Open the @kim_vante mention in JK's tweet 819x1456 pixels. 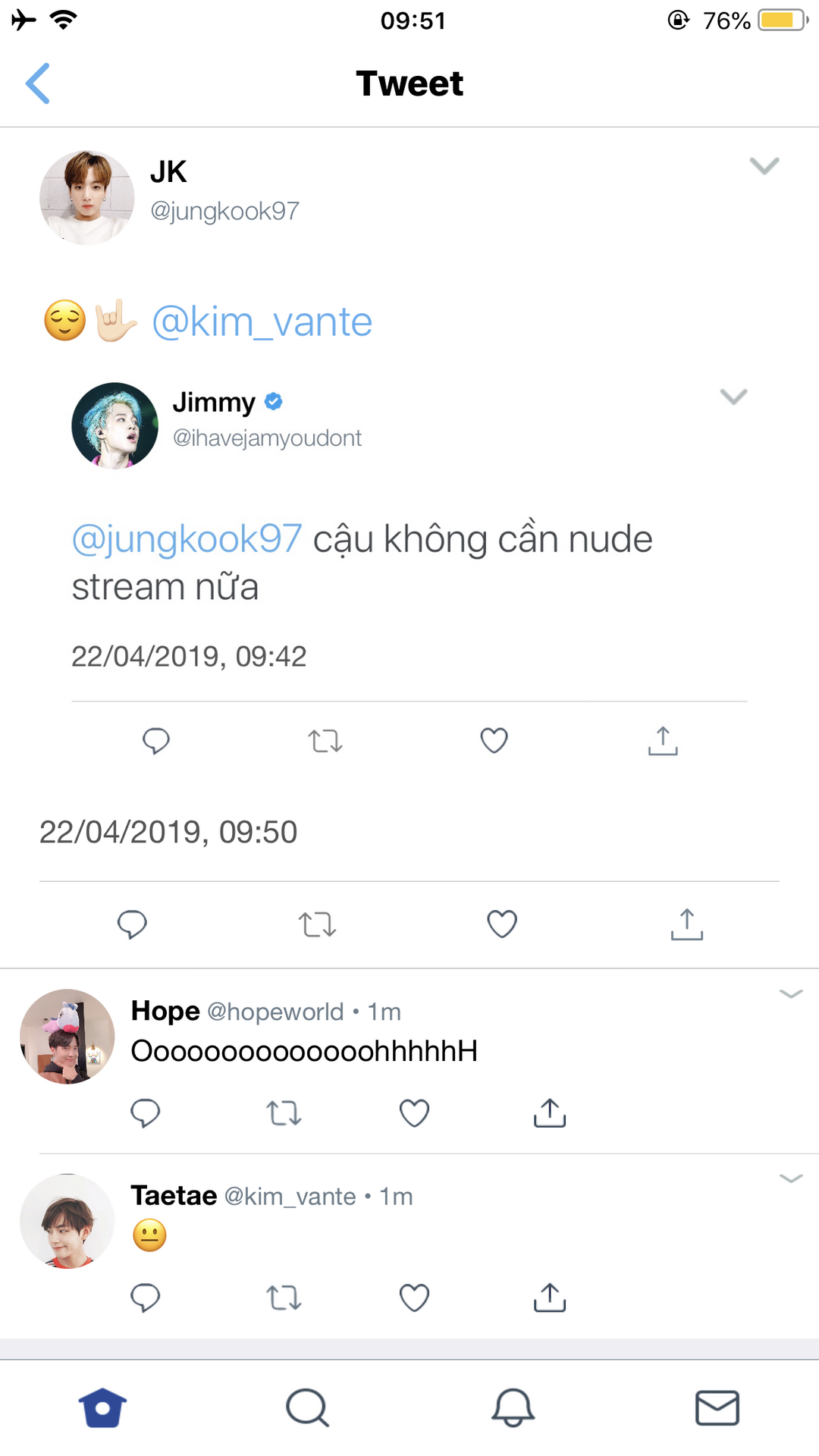pyautogui.click(x=262, y=322)
